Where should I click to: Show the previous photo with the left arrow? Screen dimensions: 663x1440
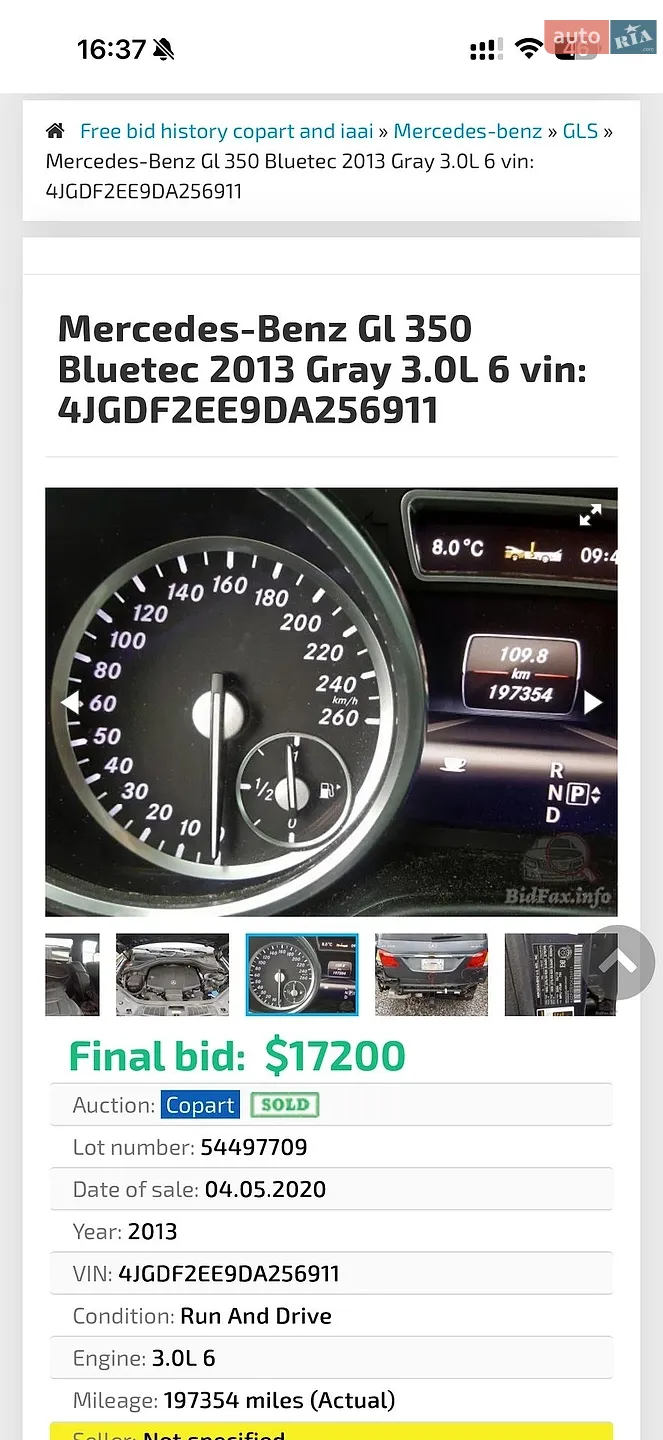pyautogui.click(x=70, y=703)
